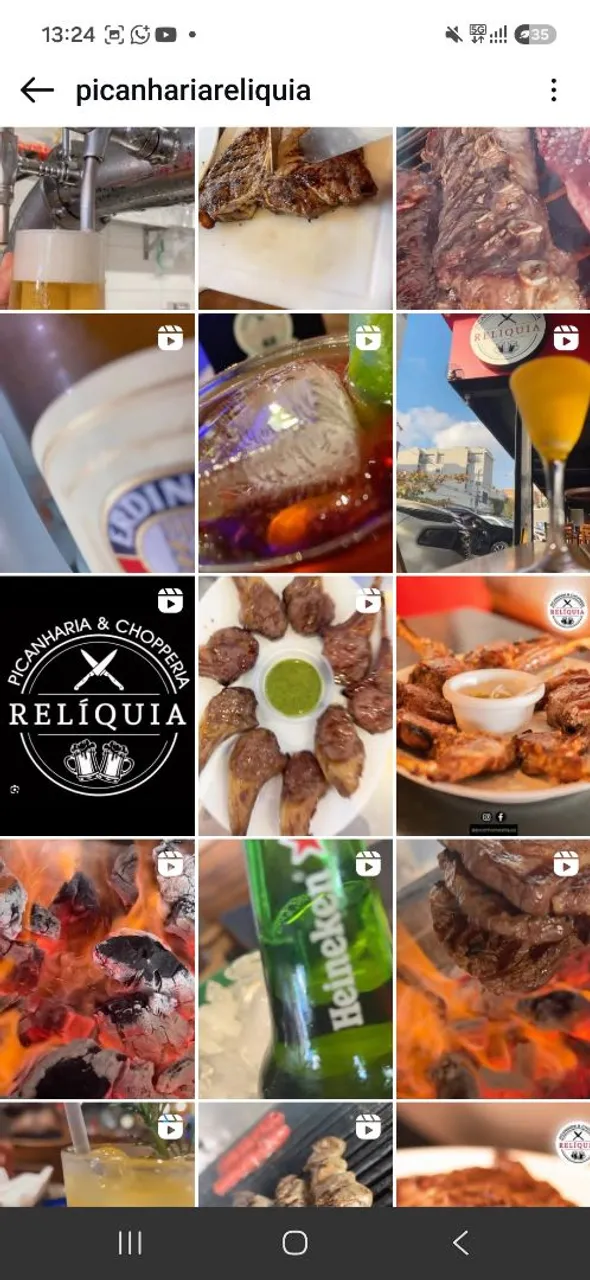This screenshot has height=1280, width=590.
Task: Open the yellow cocktail glass reel
Action: (493, 442)
